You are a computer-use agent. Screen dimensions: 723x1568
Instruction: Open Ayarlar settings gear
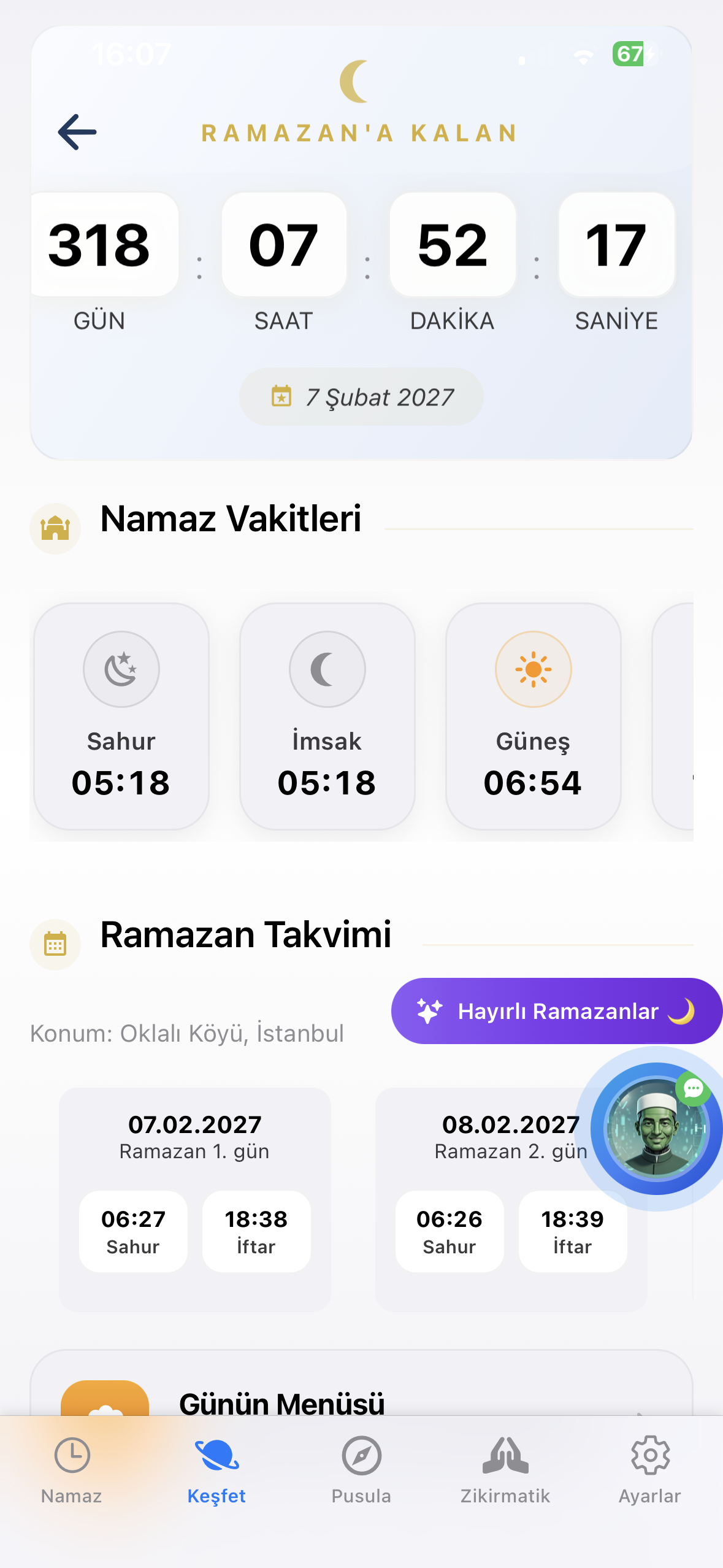tap(650, 1456)
